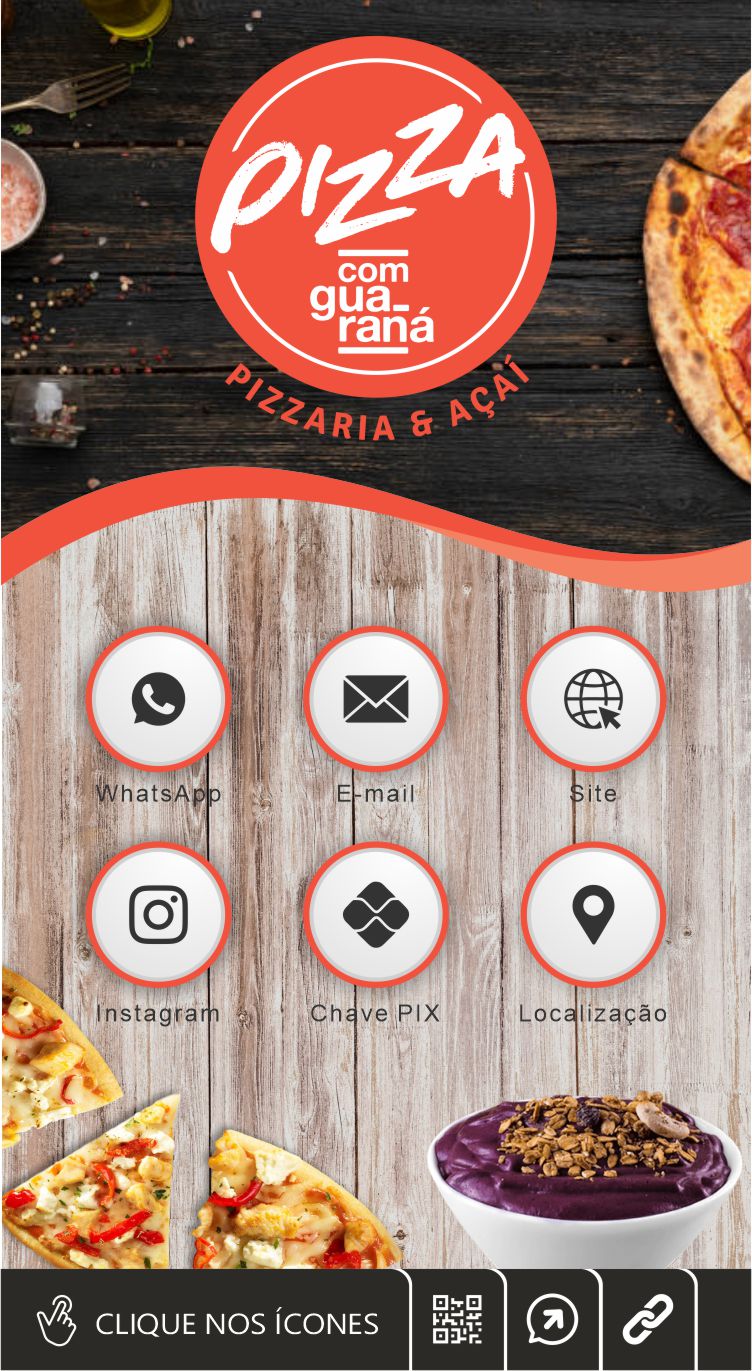This screenshot has height=1371, width=752.
Task: Open the WhatsApp contact icon
Action: pos(159,701)
